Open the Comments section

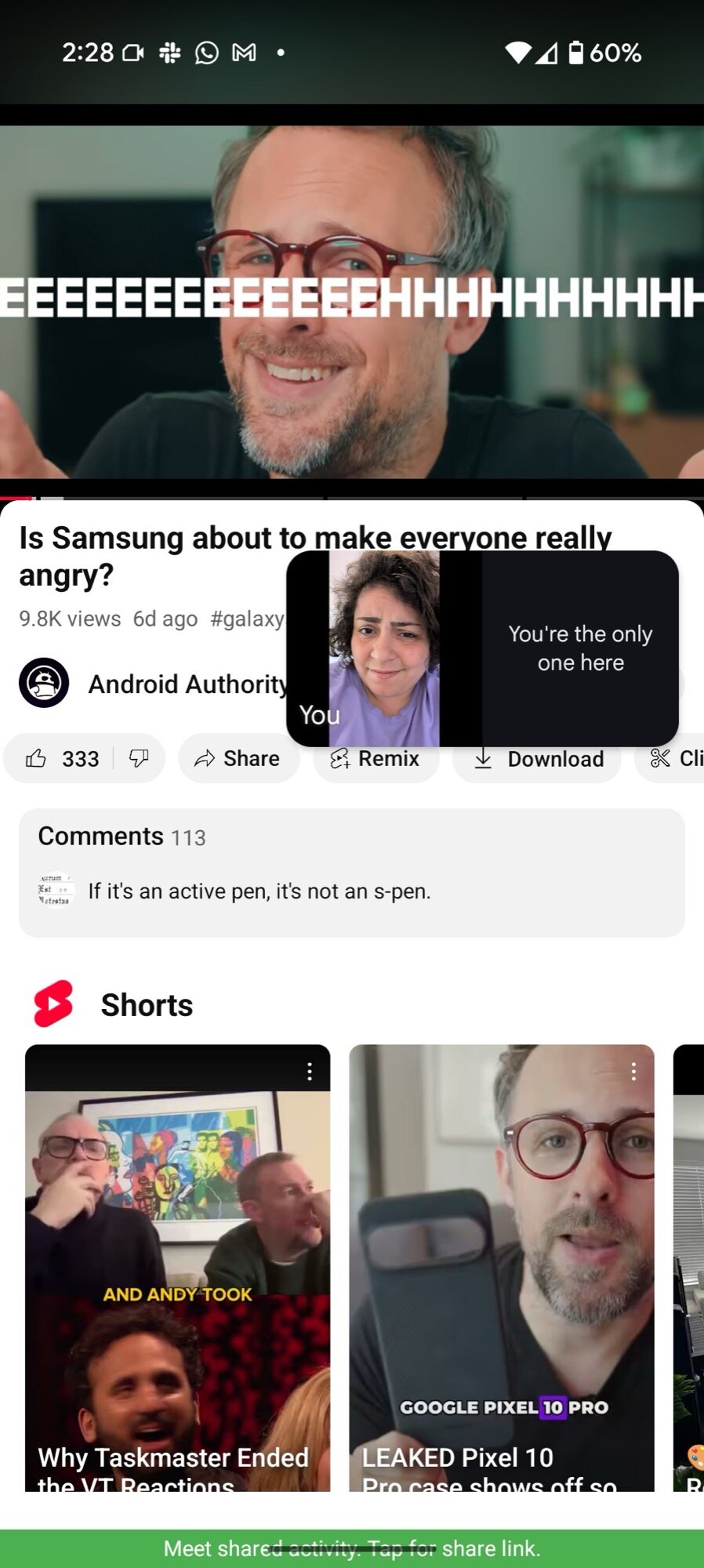(351, 872)
